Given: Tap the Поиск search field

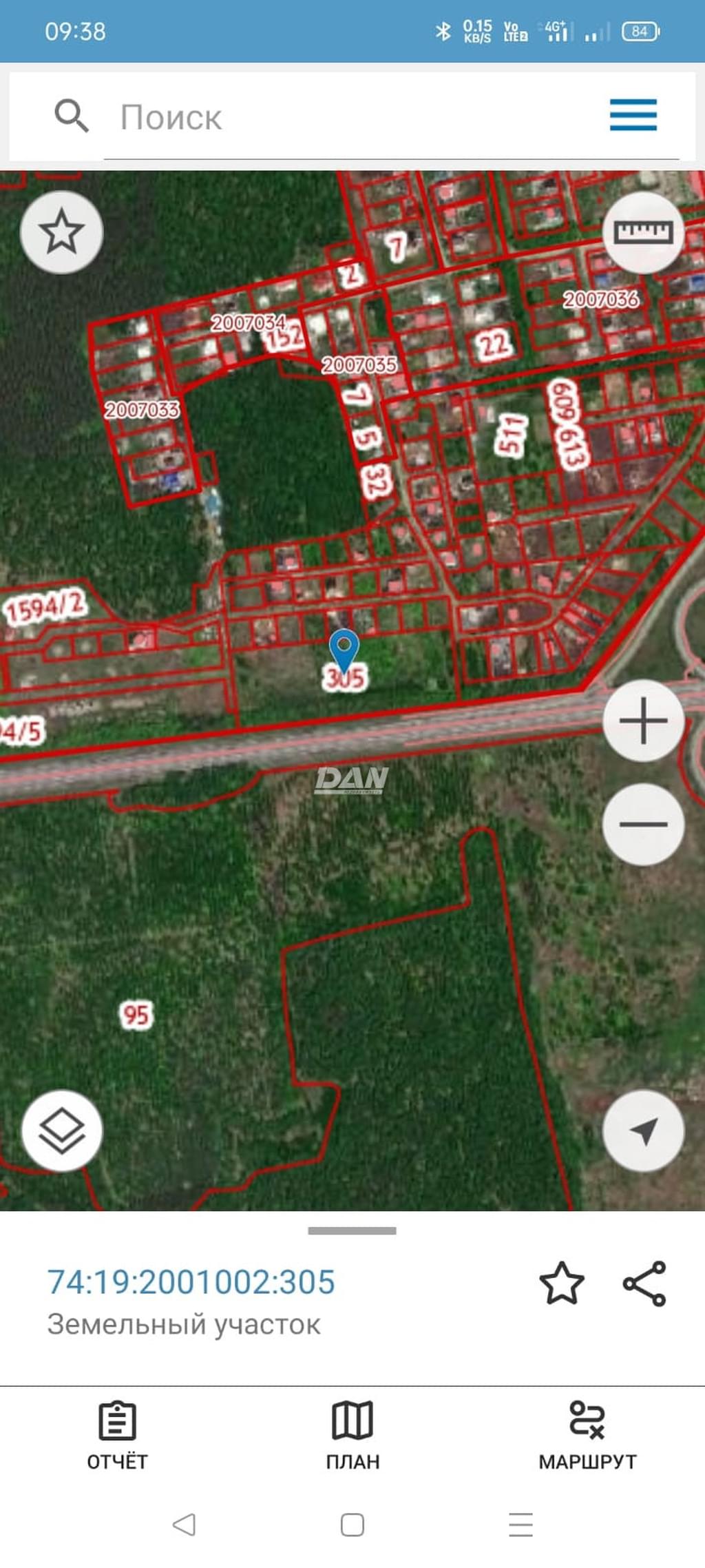Looking at the screenshot, I should point(358,117).
